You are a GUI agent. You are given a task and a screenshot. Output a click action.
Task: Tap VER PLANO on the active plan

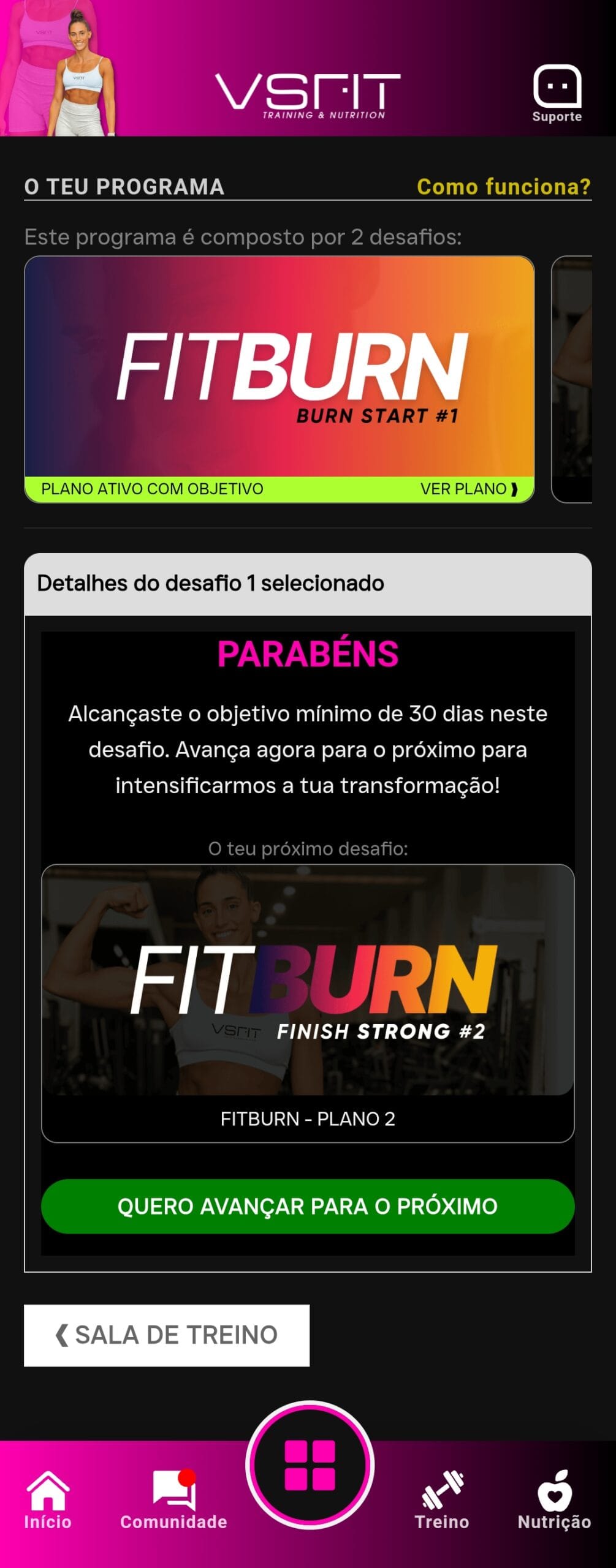coord(469,489)
